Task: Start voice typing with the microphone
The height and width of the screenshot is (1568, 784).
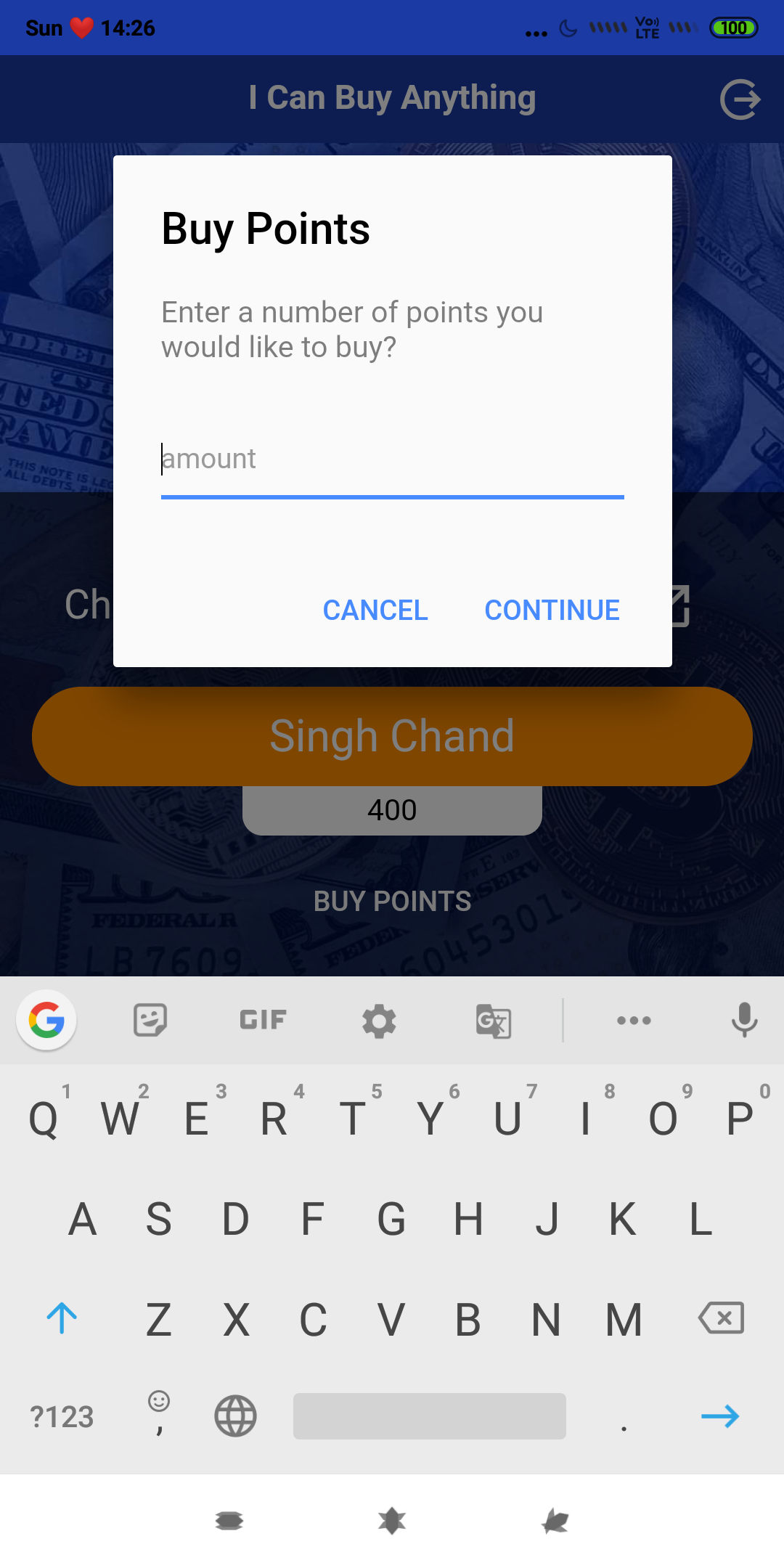Action: [x=743, y=1020]
